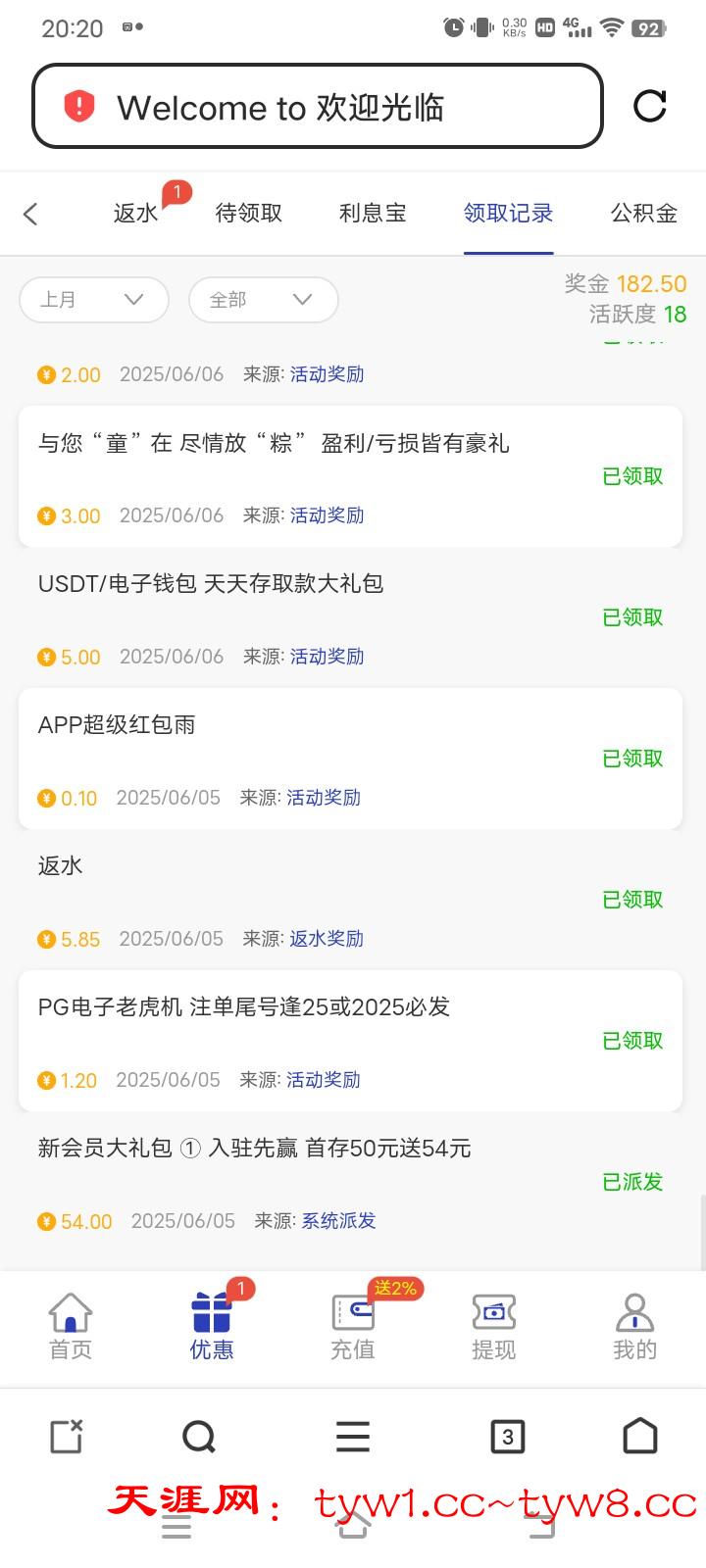Open the browser menu icon
706x1568 pixels.
pos(353,1437)
